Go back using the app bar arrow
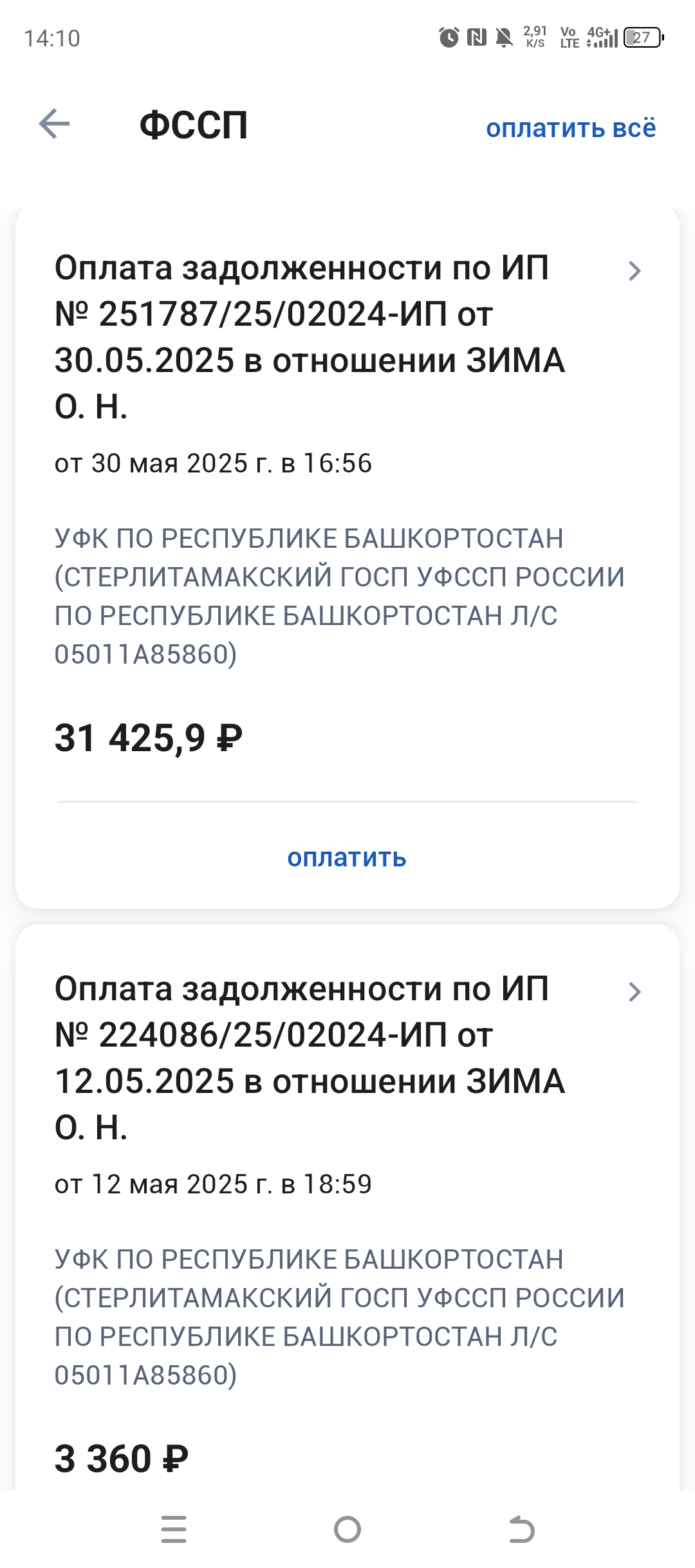The width and height of the screenshot is (695, 1568). coord(54,124)
